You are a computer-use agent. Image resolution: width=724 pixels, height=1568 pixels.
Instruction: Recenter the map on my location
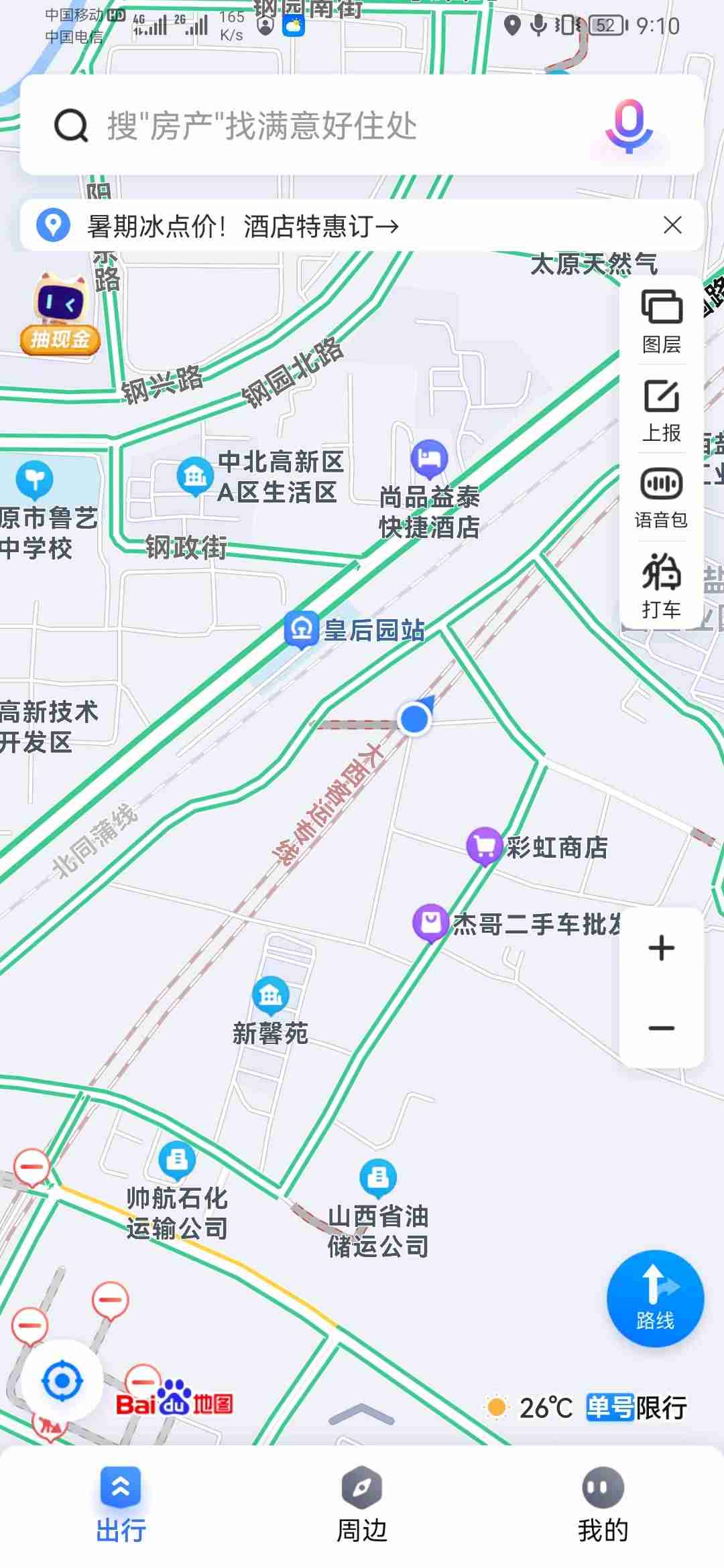(x=62, y=1380)
